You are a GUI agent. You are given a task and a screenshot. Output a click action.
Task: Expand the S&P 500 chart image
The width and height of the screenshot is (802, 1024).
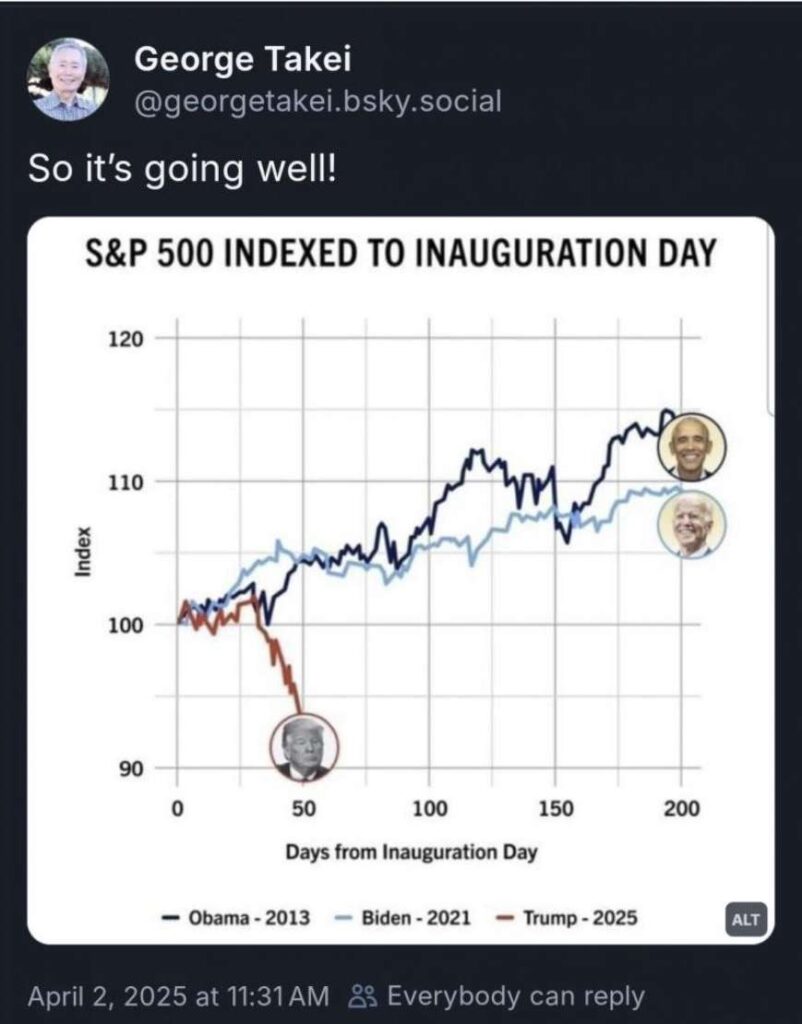[x=400, y=580]
